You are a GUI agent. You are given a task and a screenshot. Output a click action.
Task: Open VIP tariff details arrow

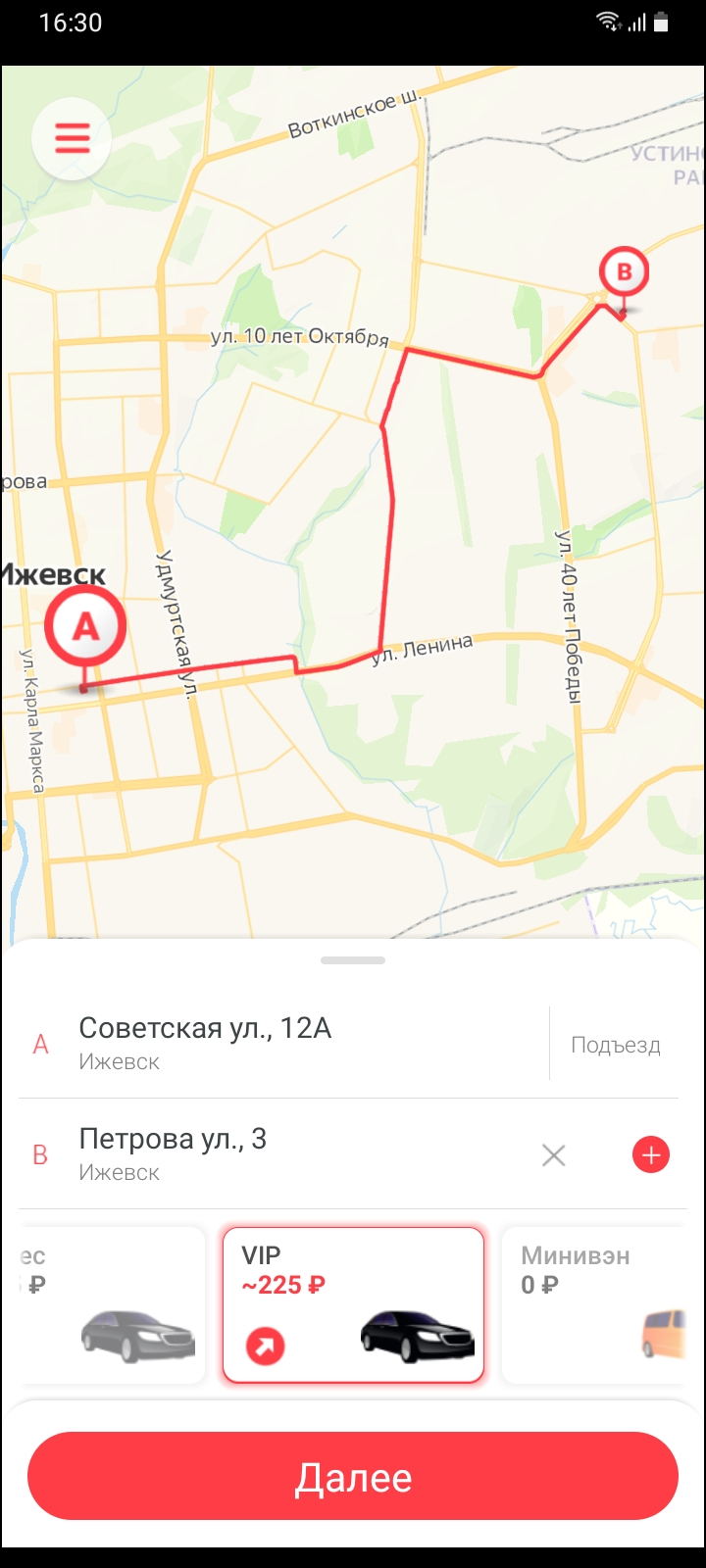point(265,1346)
